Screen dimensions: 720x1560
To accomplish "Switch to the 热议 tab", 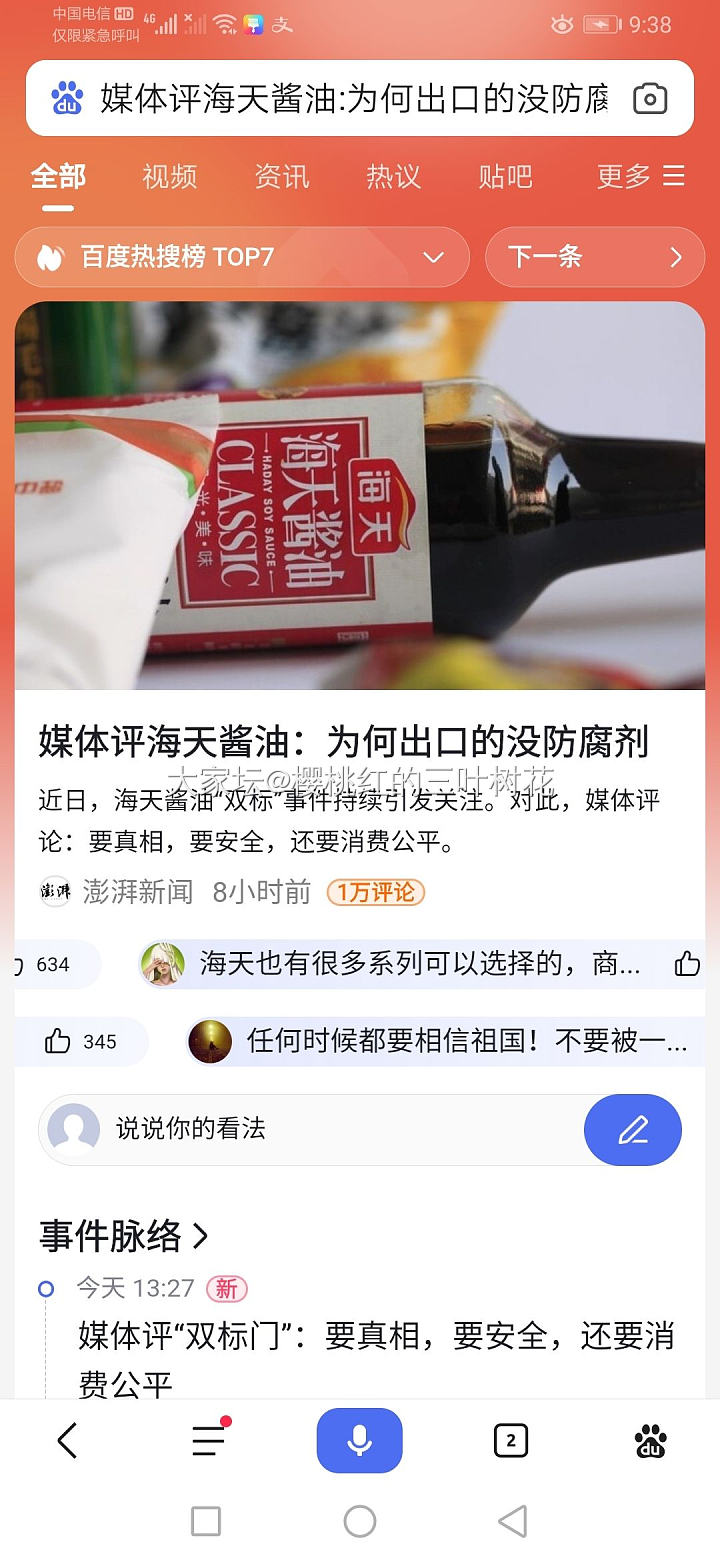I will [x=393, y=177].
